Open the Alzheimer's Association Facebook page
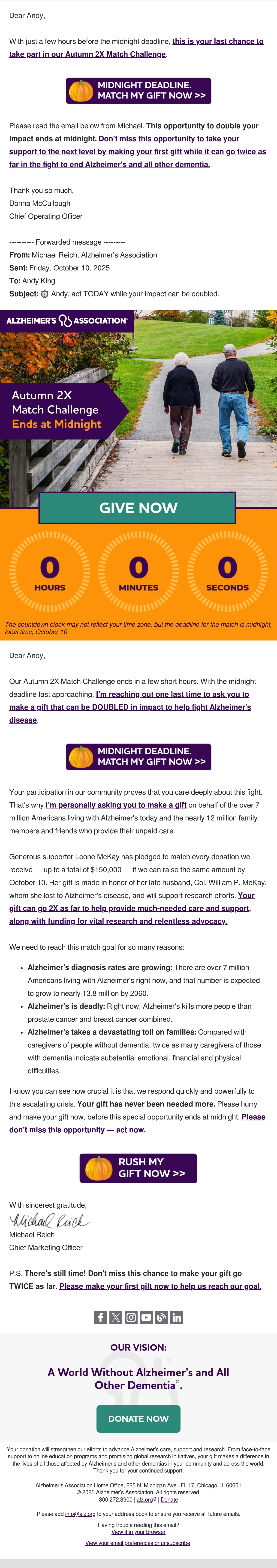Viewport: 277px width, 1568px height. click(x=100, y=1317)
